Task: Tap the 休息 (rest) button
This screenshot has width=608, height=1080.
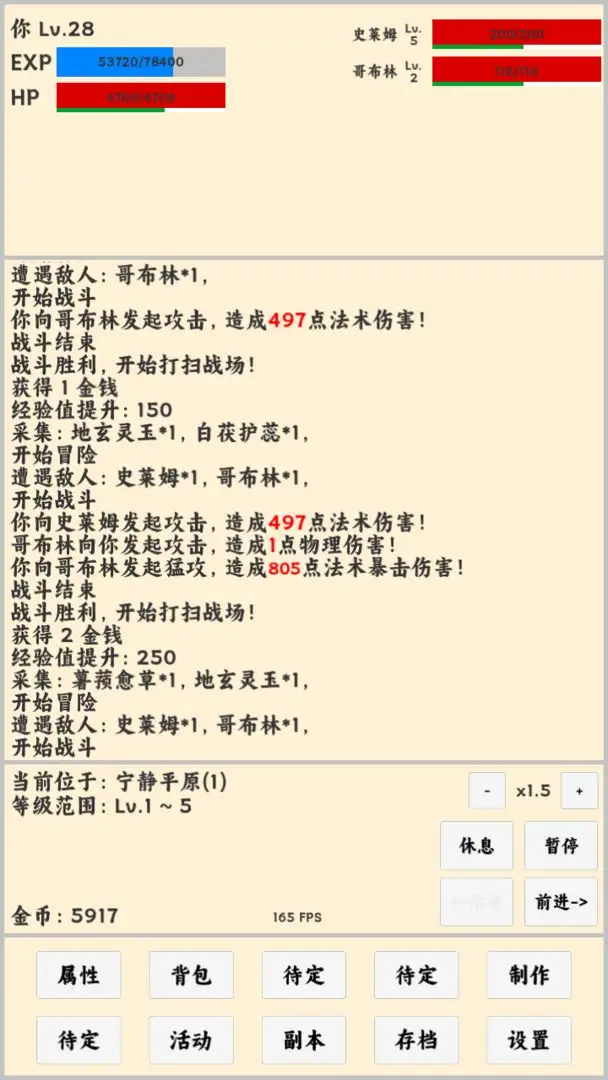Action: tap(476, 846)
